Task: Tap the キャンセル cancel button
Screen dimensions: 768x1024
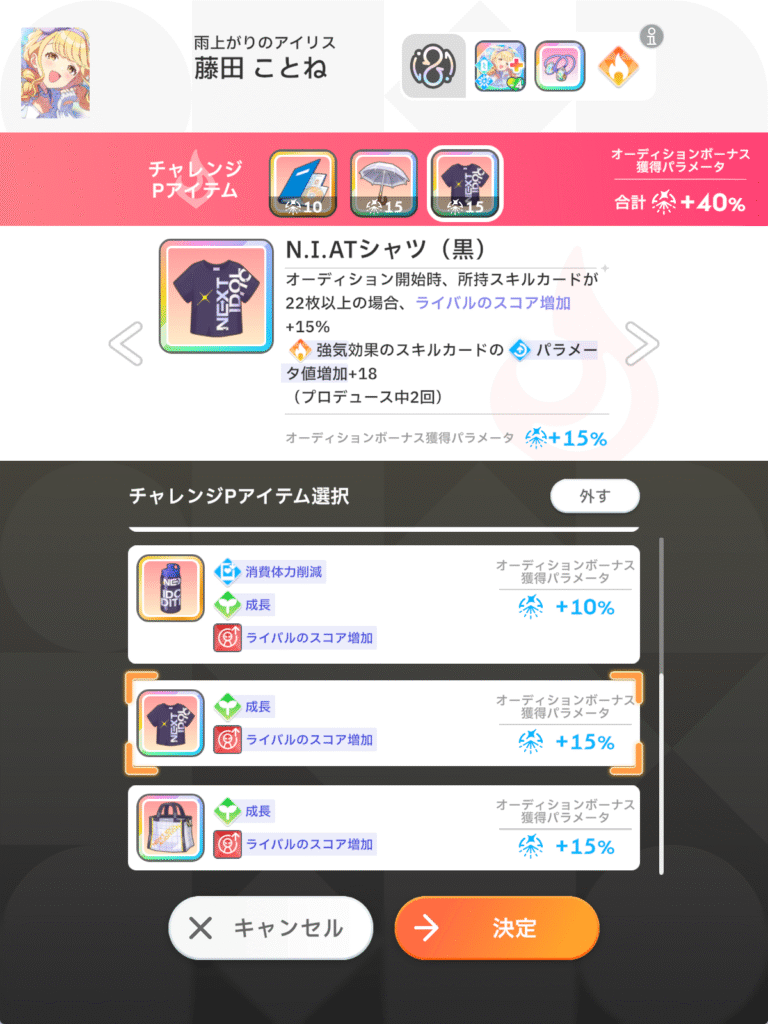Action: [x=271, y=928]
